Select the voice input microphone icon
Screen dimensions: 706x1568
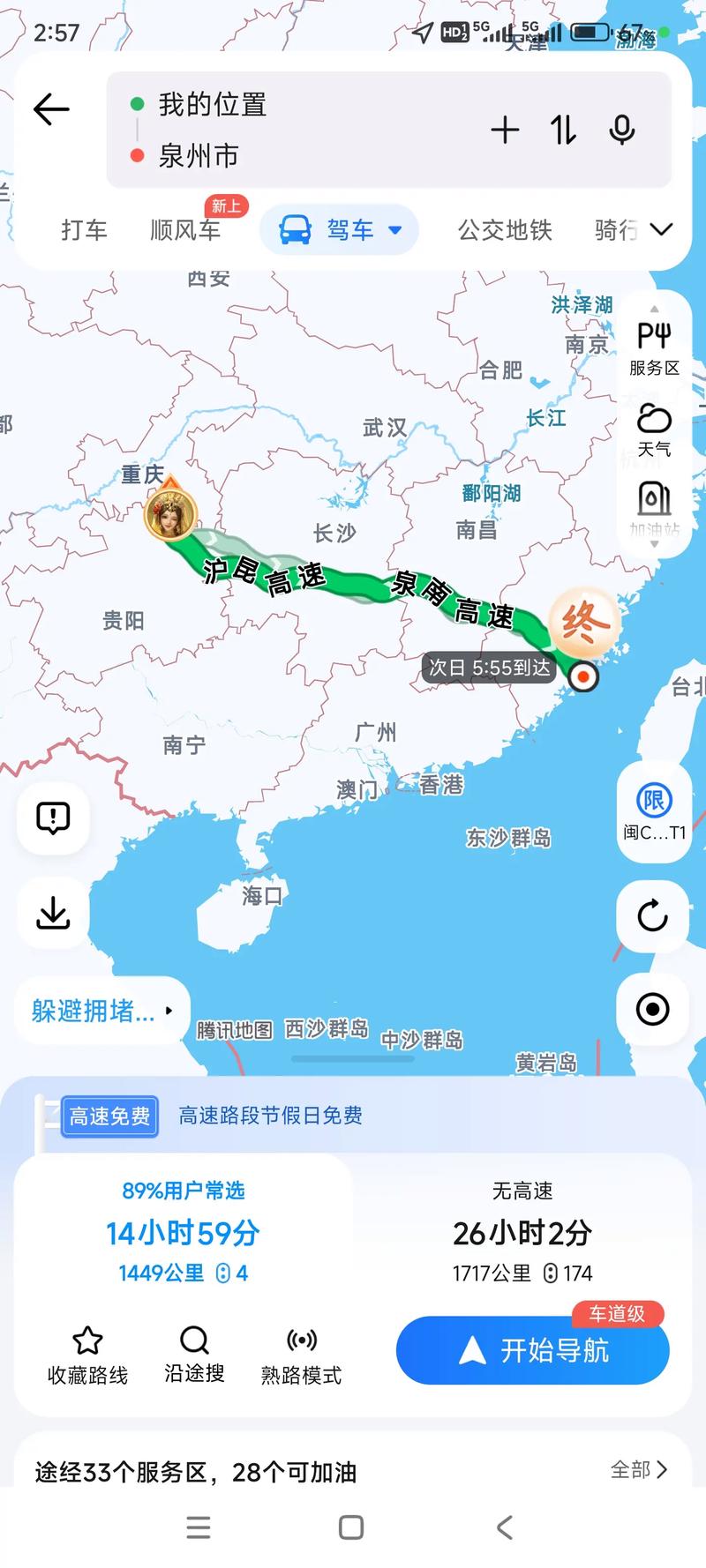623,130
